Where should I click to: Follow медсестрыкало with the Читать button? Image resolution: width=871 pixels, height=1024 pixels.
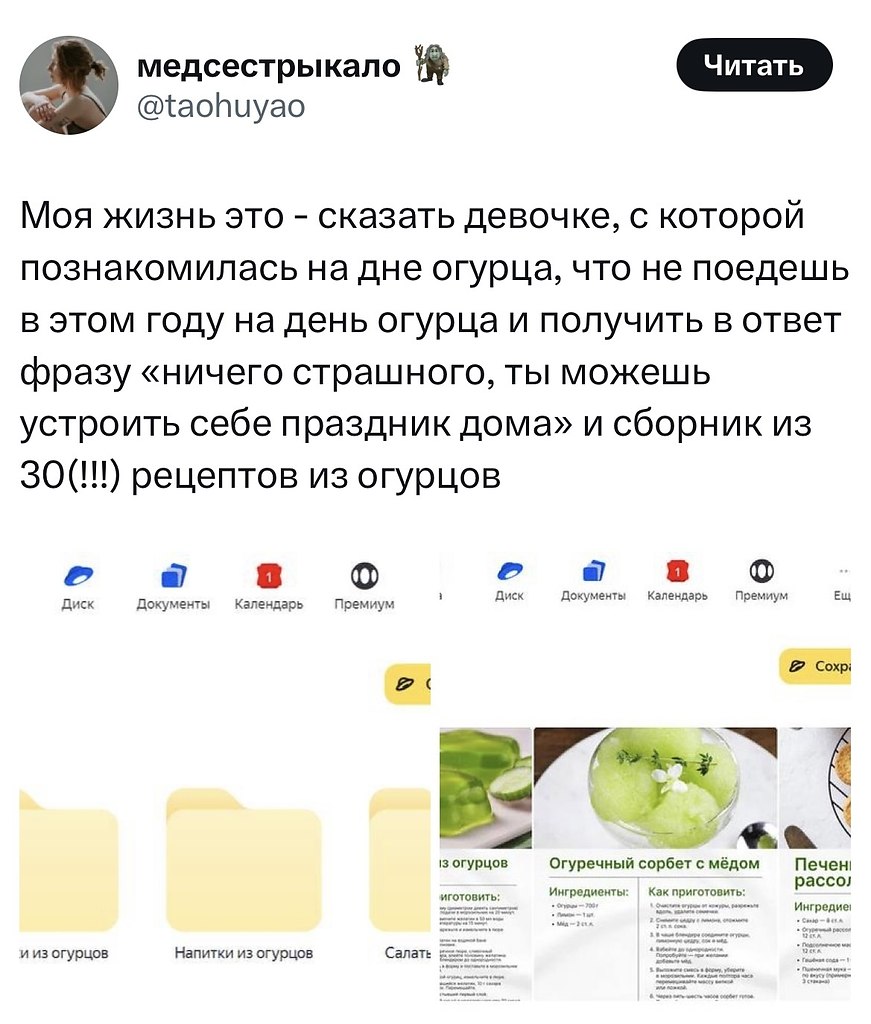click(x=754, y=66)
